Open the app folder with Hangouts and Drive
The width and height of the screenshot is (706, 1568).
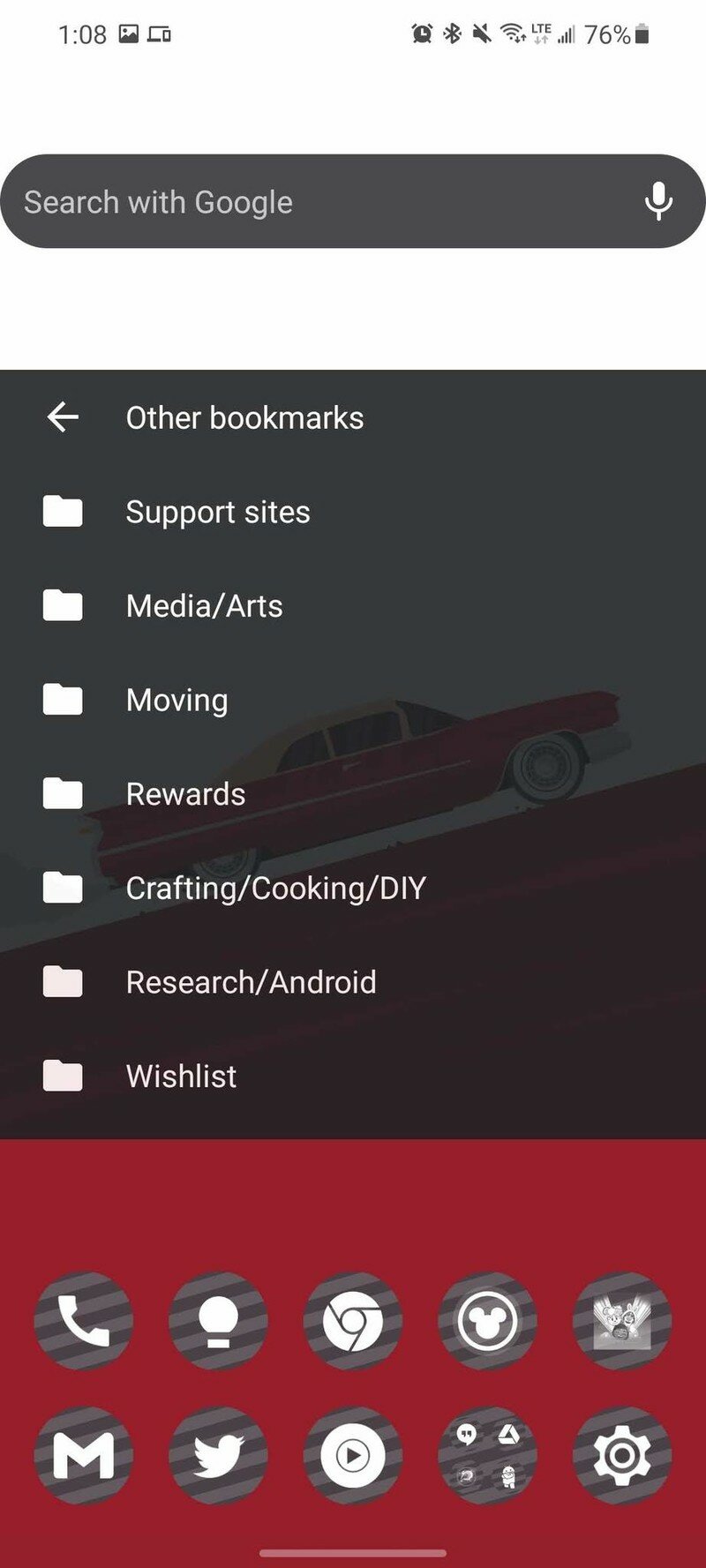(x=487, y=1455)
